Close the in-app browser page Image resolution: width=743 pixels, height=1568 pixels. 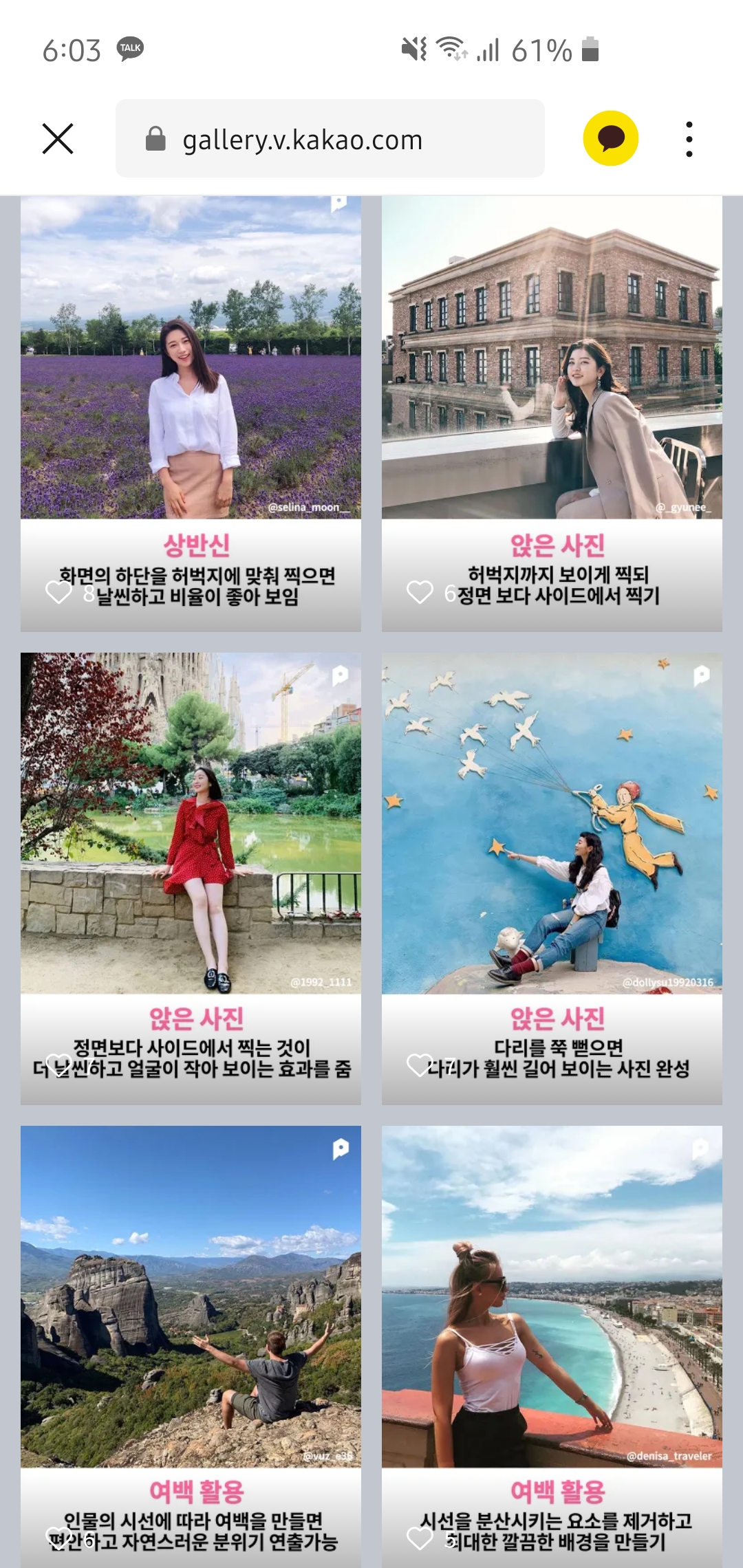coord(58,139)
